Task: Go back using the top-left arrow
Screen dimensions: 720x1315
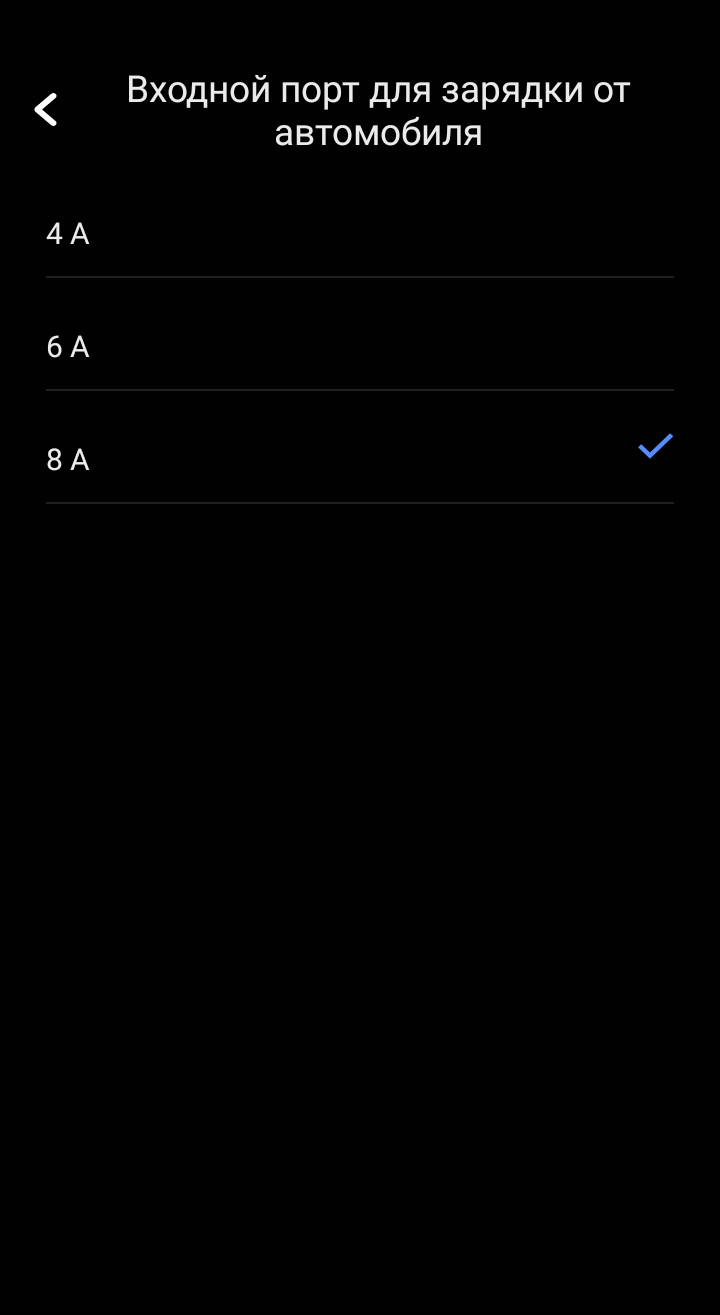Action: point(46,110)
